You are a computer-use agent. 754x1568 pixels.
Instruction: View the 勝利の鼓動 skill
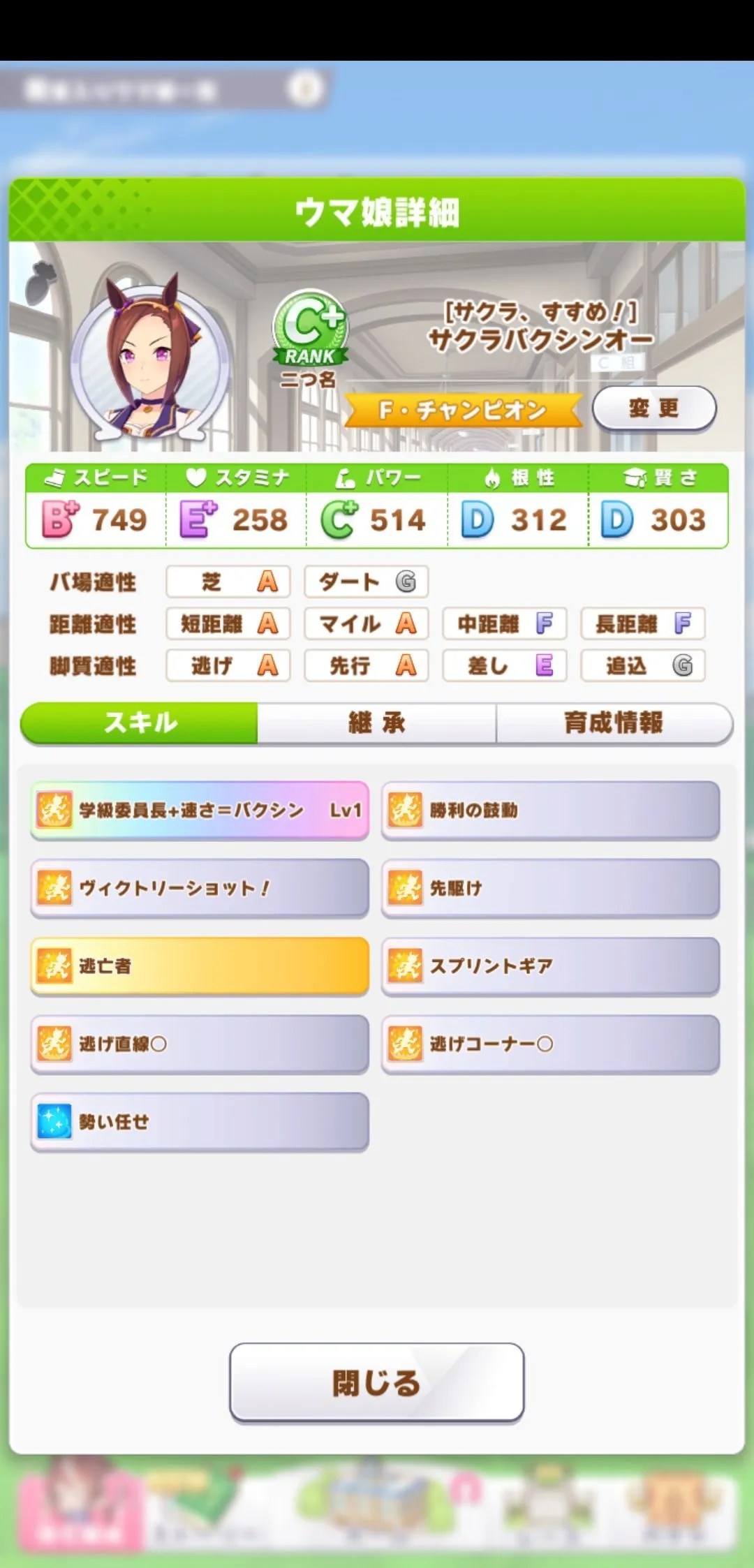(x=550, y=810)
